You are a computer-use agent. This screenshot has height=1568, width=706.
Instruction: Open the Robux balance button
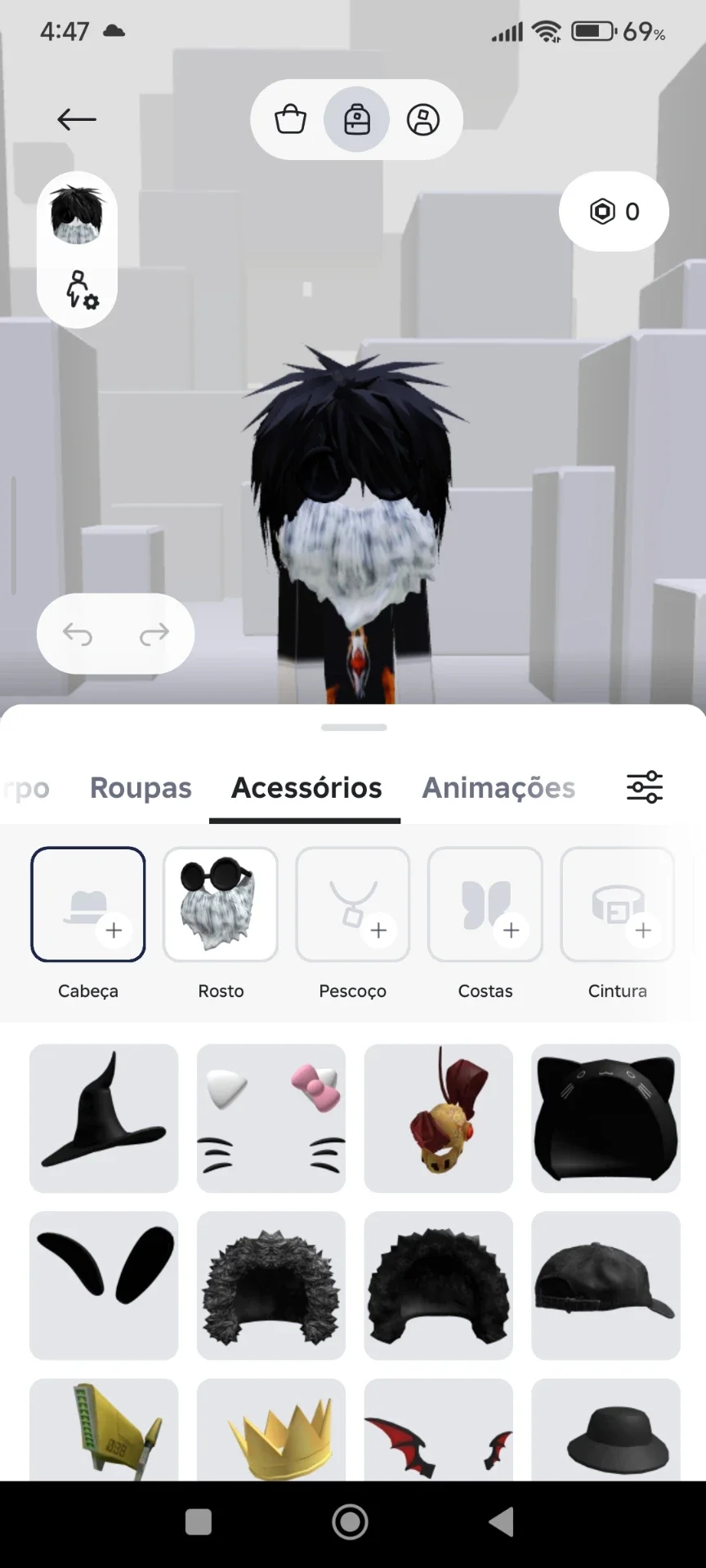614,212
